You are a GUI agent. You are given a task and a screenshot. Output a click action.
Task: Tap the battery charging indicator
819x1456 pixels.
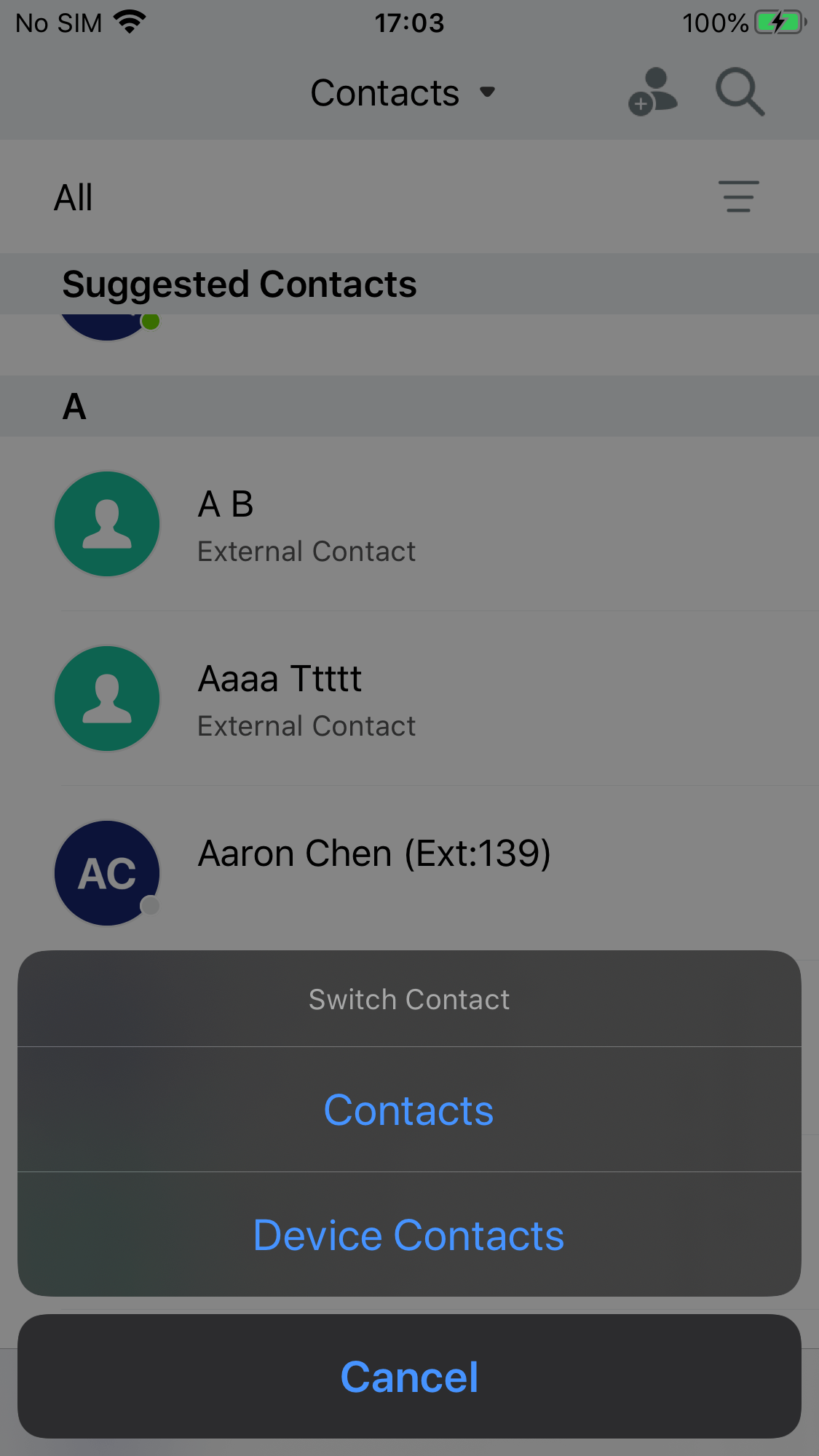(776, 23)
